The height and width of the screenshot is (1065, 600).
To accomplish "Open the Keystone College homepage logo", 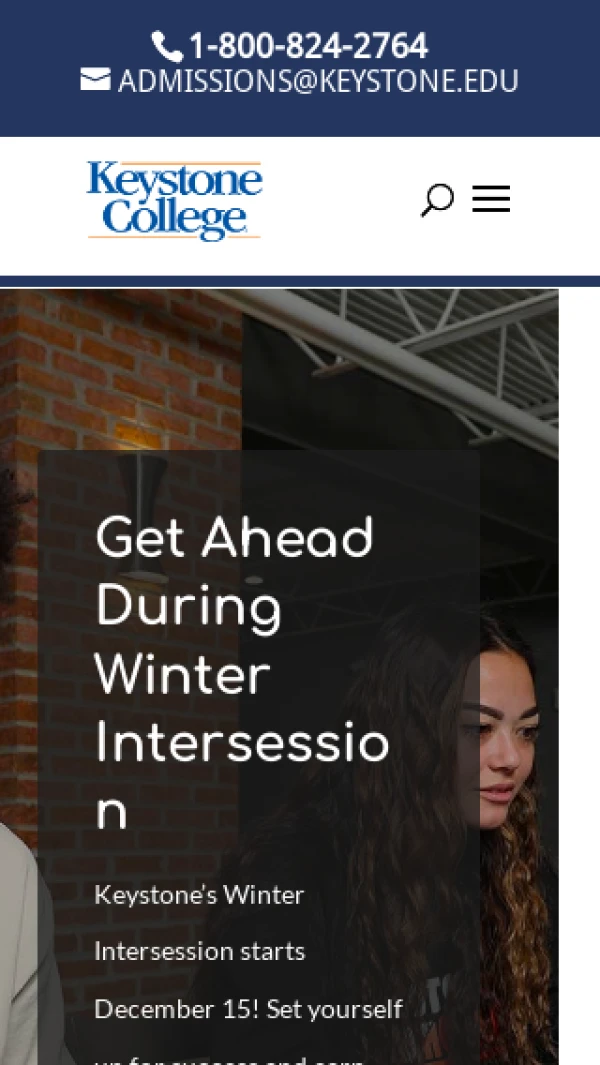I will 174,201.
